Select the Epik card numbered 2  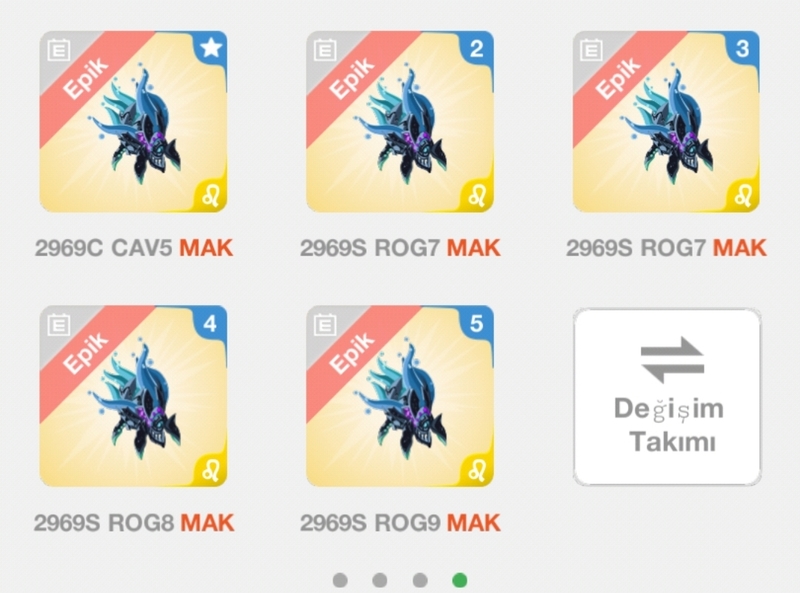coord(399,122)
